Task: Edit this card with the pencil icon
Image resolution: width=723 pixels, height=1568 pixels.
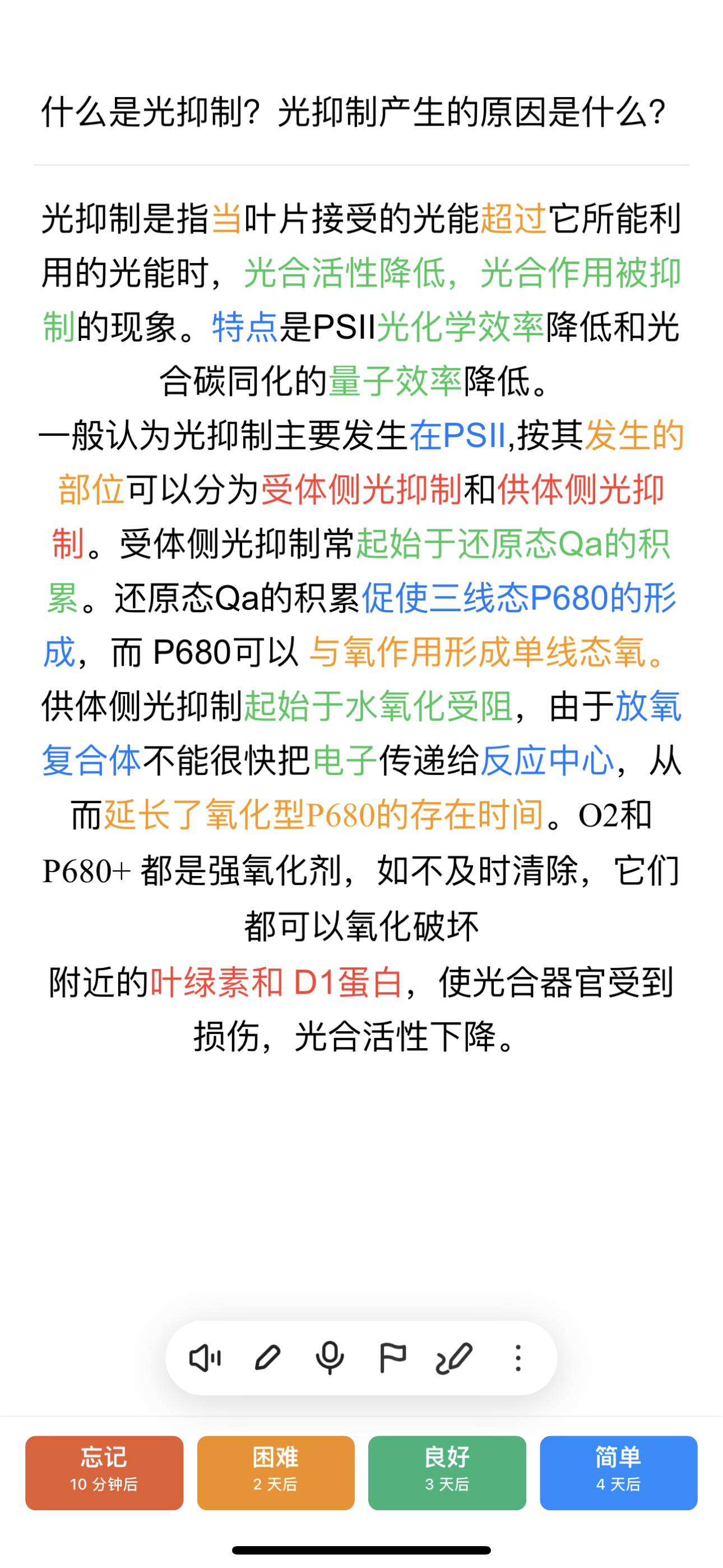Action: (x=267, y=1358)
